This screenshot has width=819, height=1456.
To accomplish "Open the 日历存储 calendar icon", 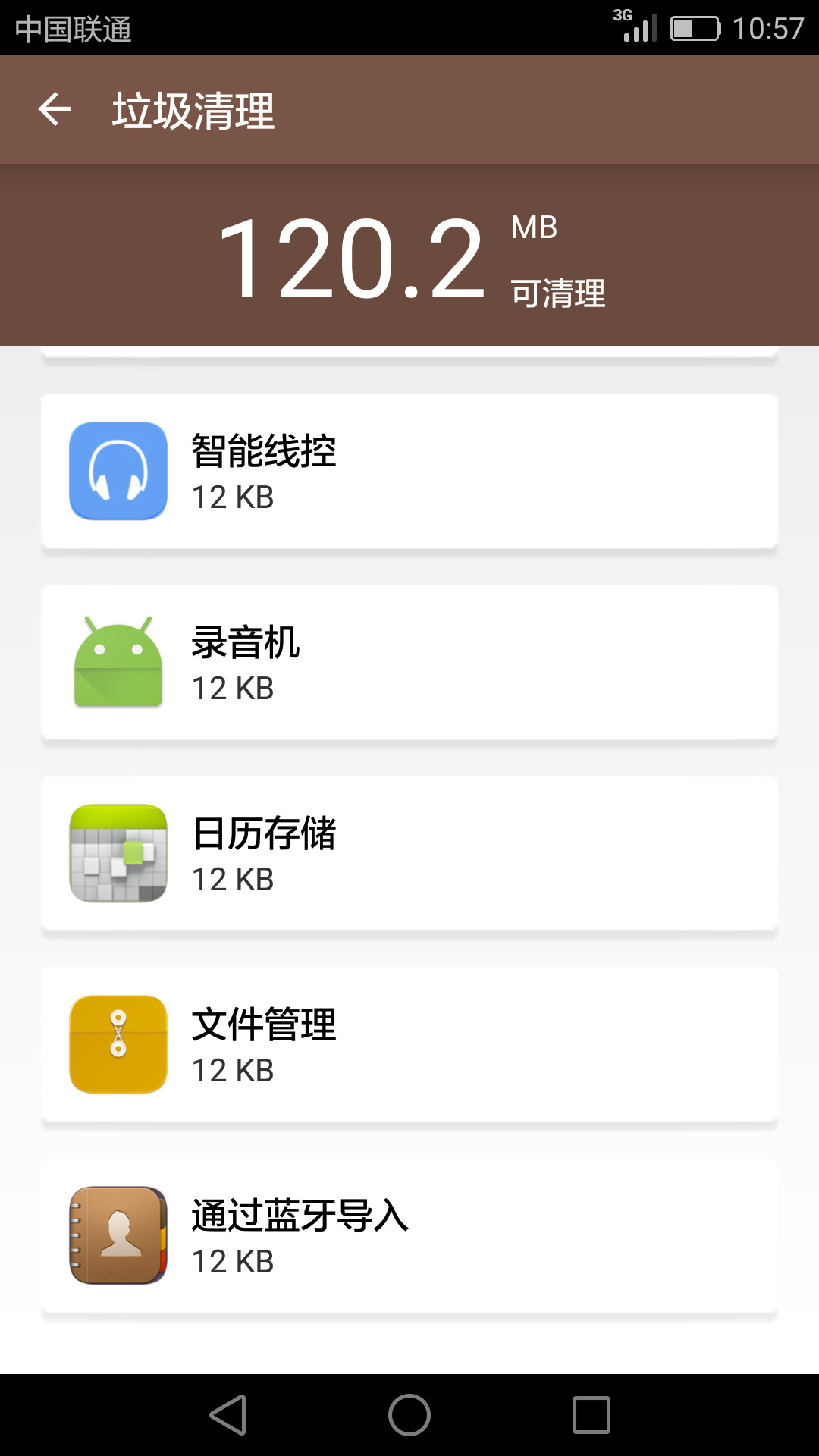I will tap(117, 852).
